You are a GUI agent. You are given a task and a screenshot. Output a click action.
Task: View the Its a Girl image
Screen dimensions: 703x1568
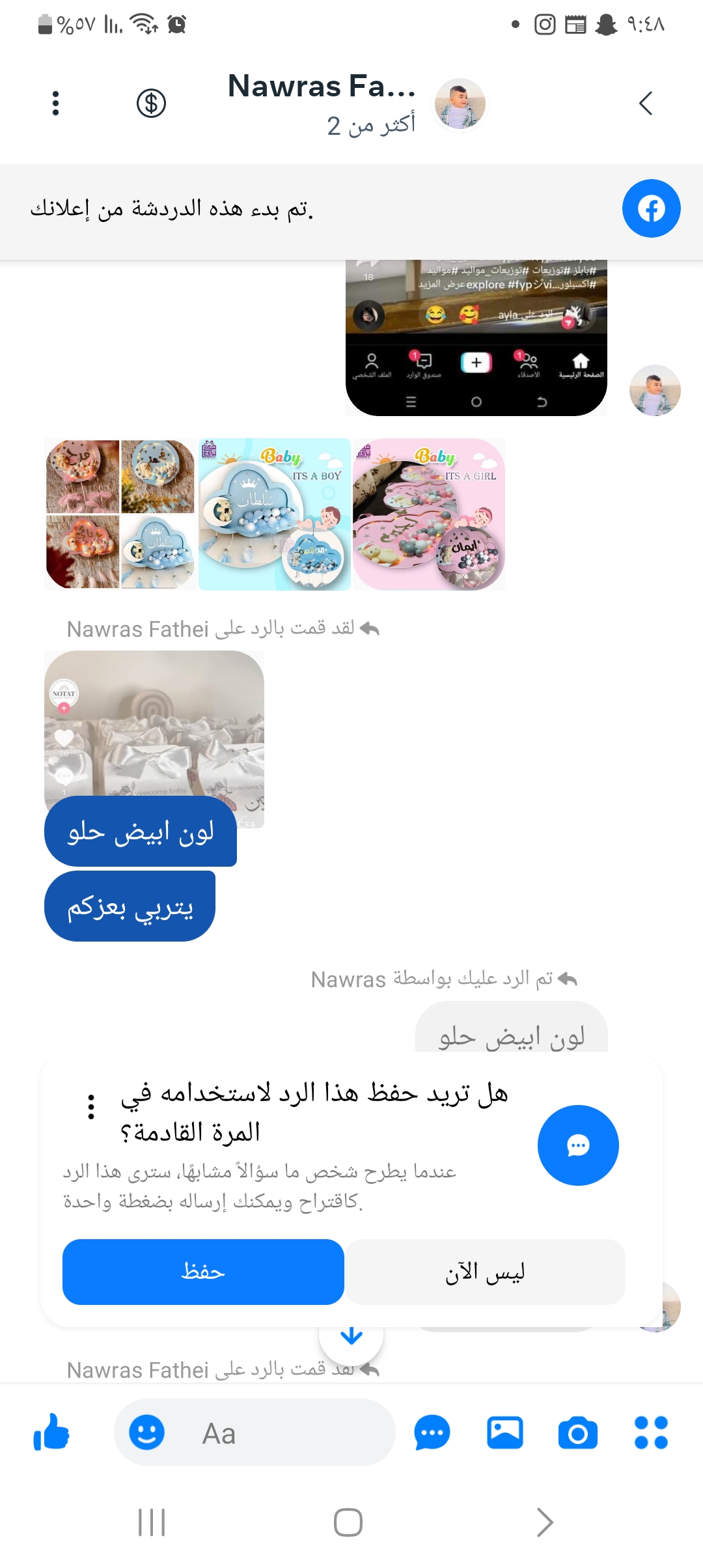429,514
